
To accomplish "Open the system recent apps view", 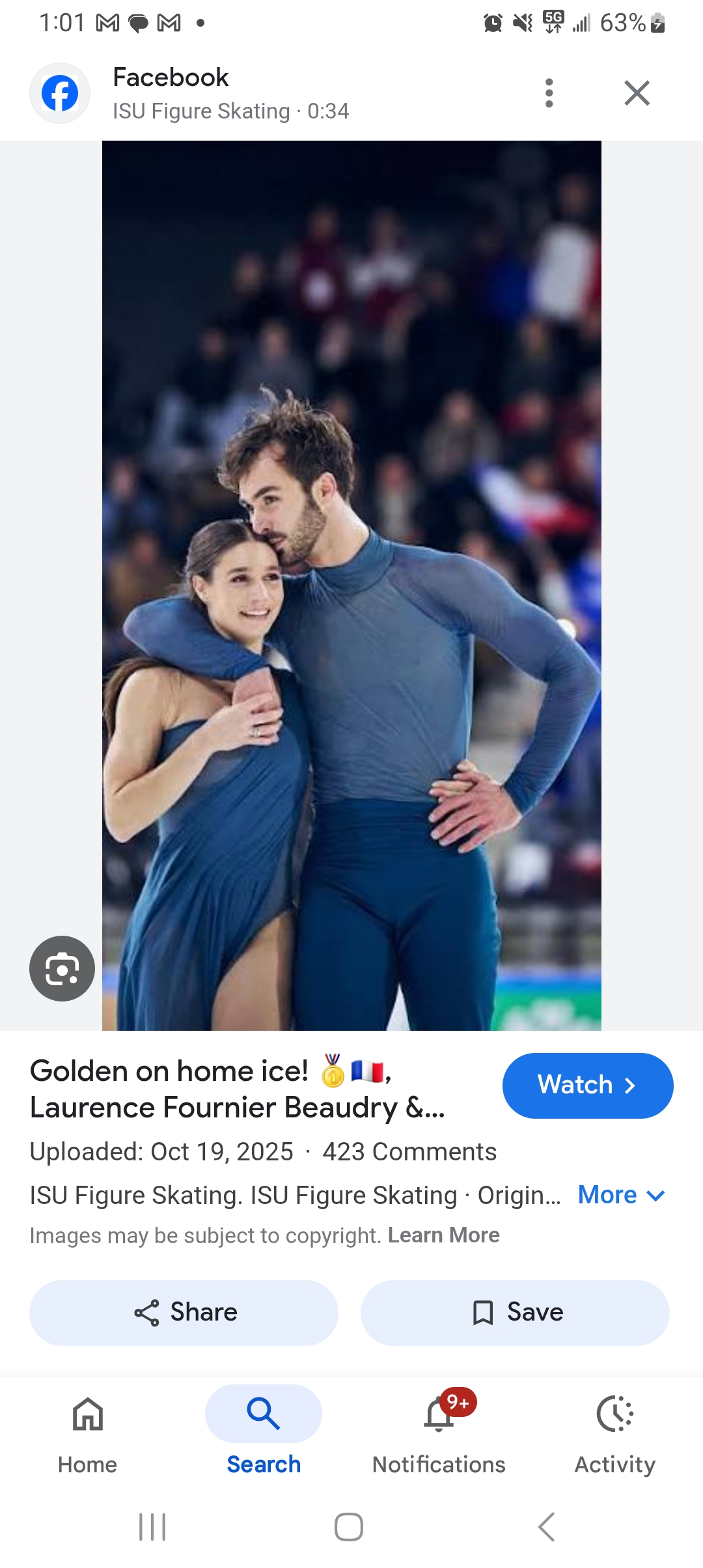I will pos(153,1526).
